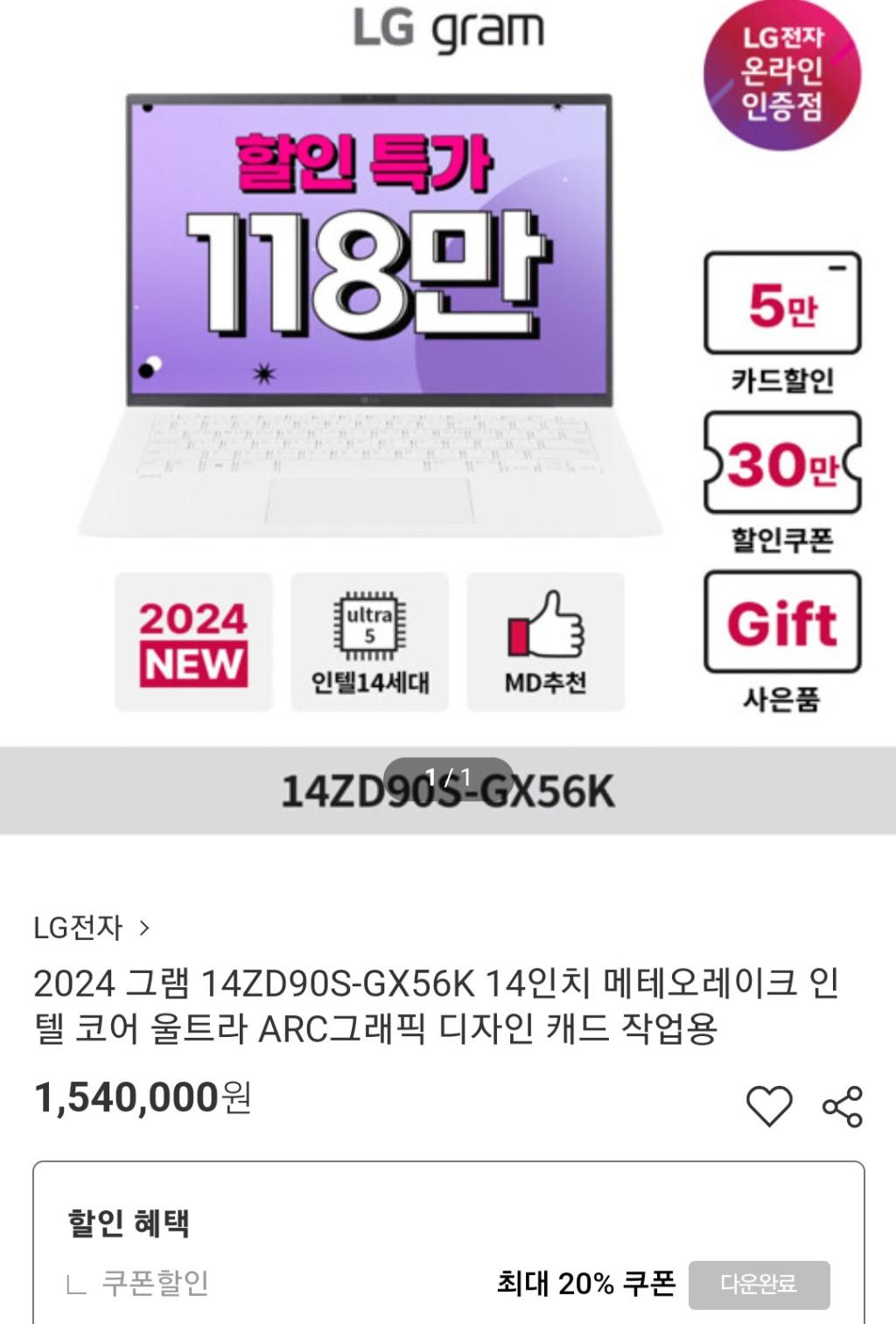Tap the 다운완료 coupon button

[x=759, y=1284]
